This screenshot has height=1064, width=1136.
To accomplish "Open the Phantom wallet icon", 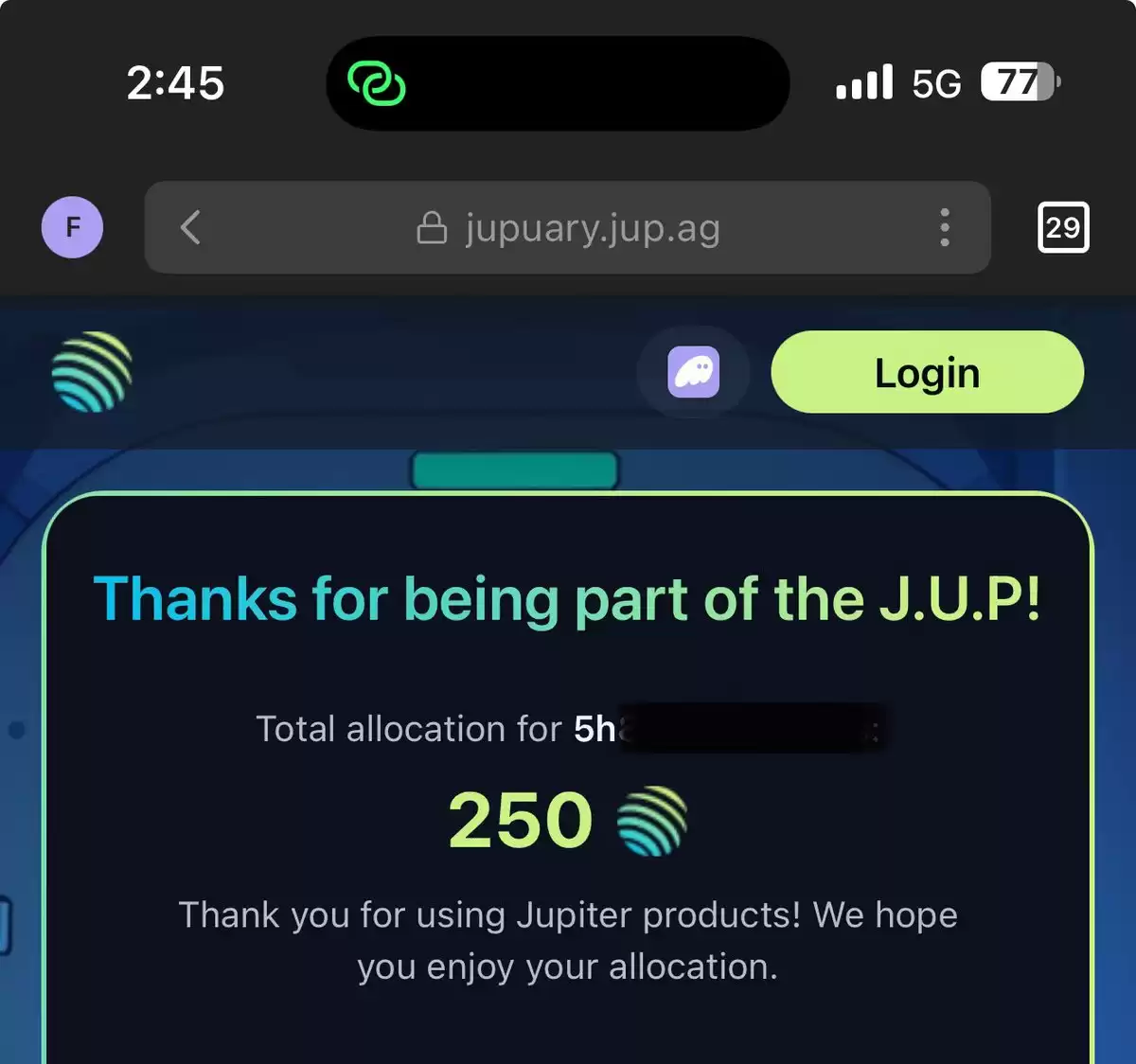I will tap(694, 372).
